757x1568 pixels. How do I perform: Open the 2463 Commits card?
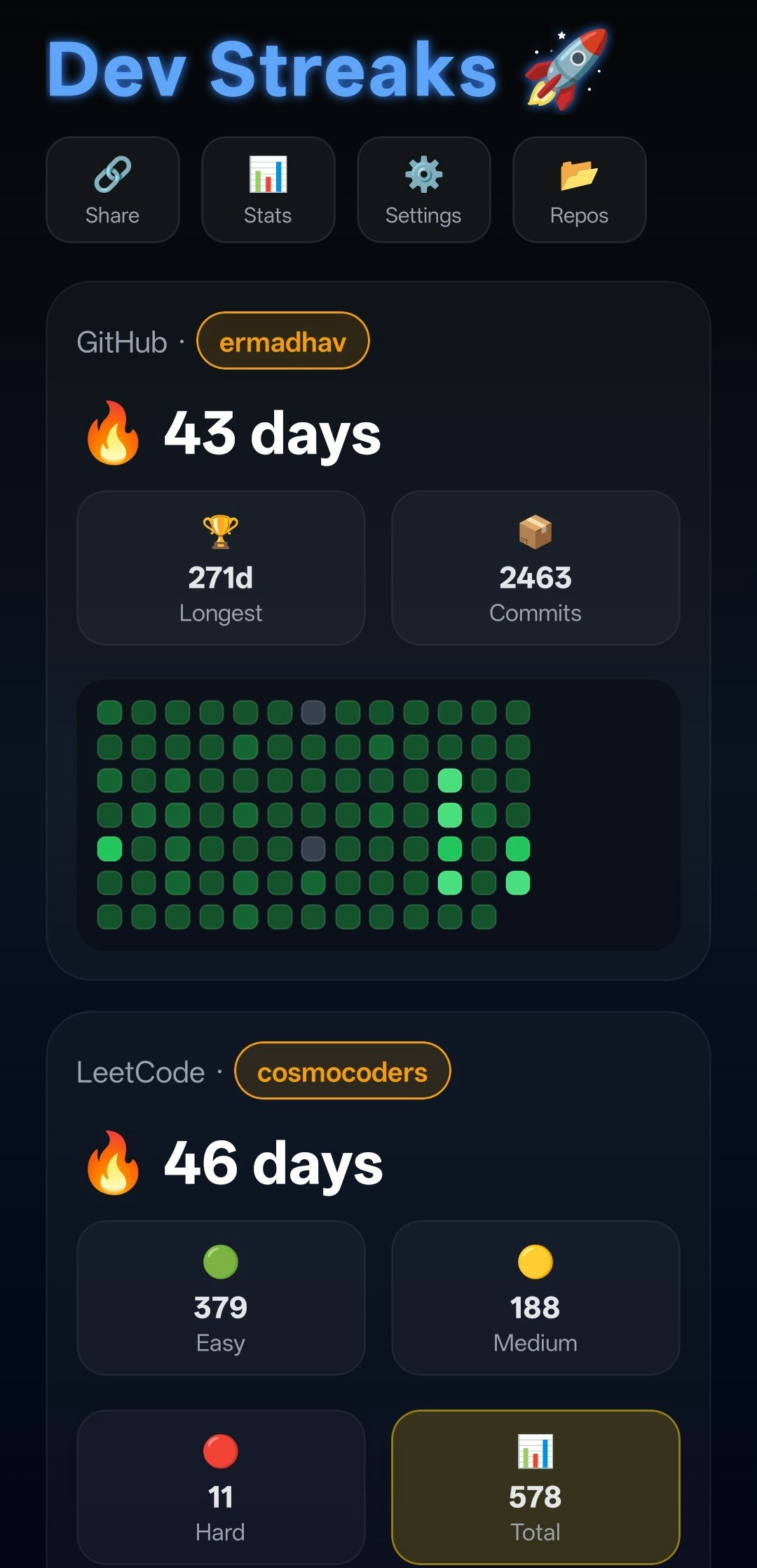[x=535, y=567]
